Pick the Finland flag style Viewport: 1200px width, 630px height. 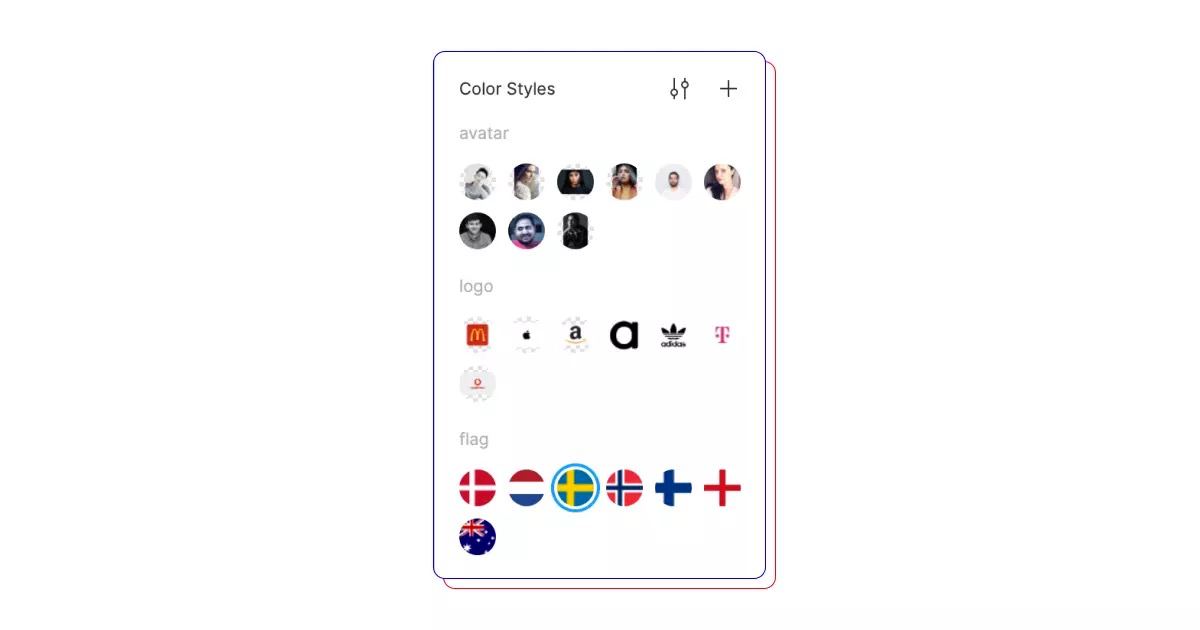pyautogui.click(x=673, y=488)
